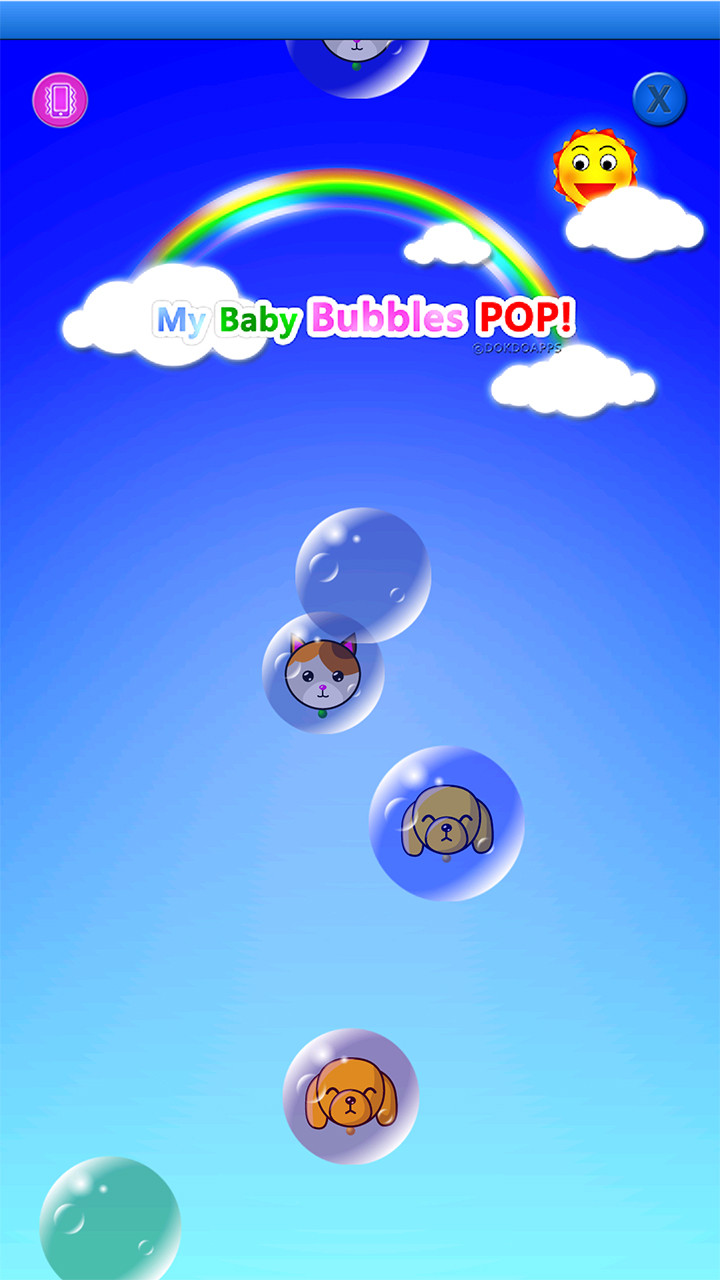Tap the word Baby in the title
Viewport: 720px width, 1280px height.
click(257, 320)
